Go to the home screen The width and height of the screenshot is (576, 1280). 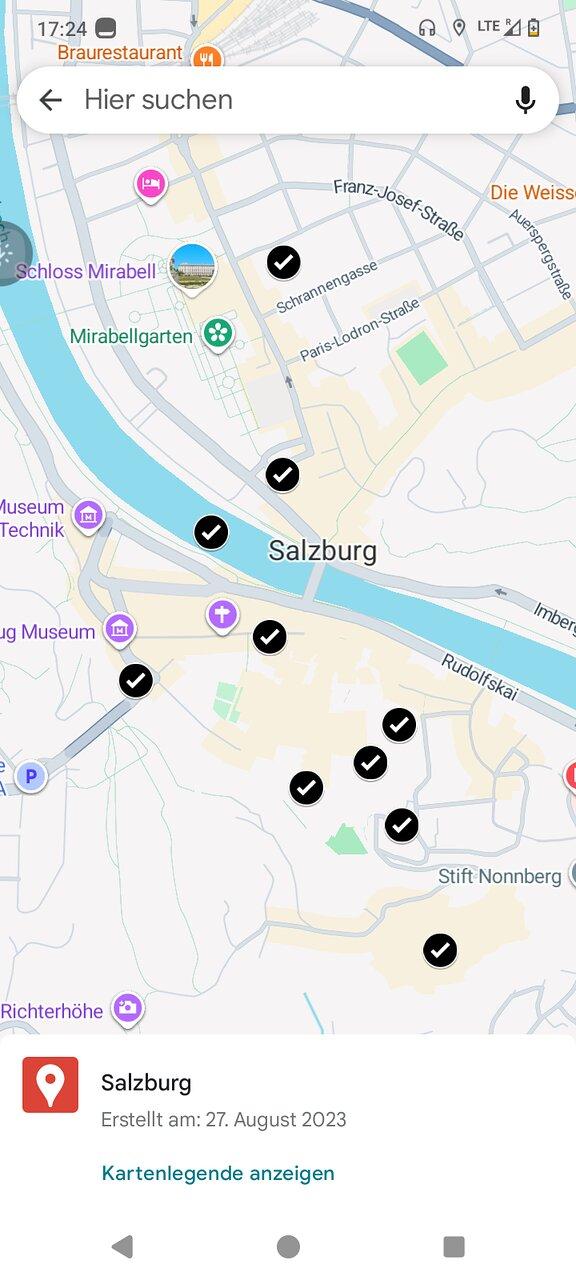tap(288, 1246)
